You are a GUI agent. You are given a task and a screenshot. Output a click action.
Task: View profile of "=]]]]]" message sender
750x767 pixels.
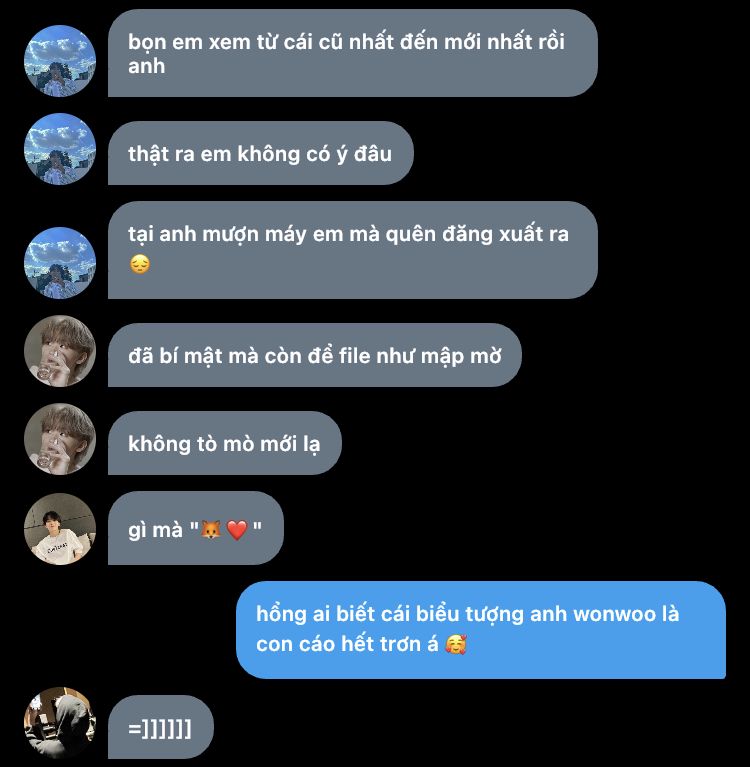(60, 722)
